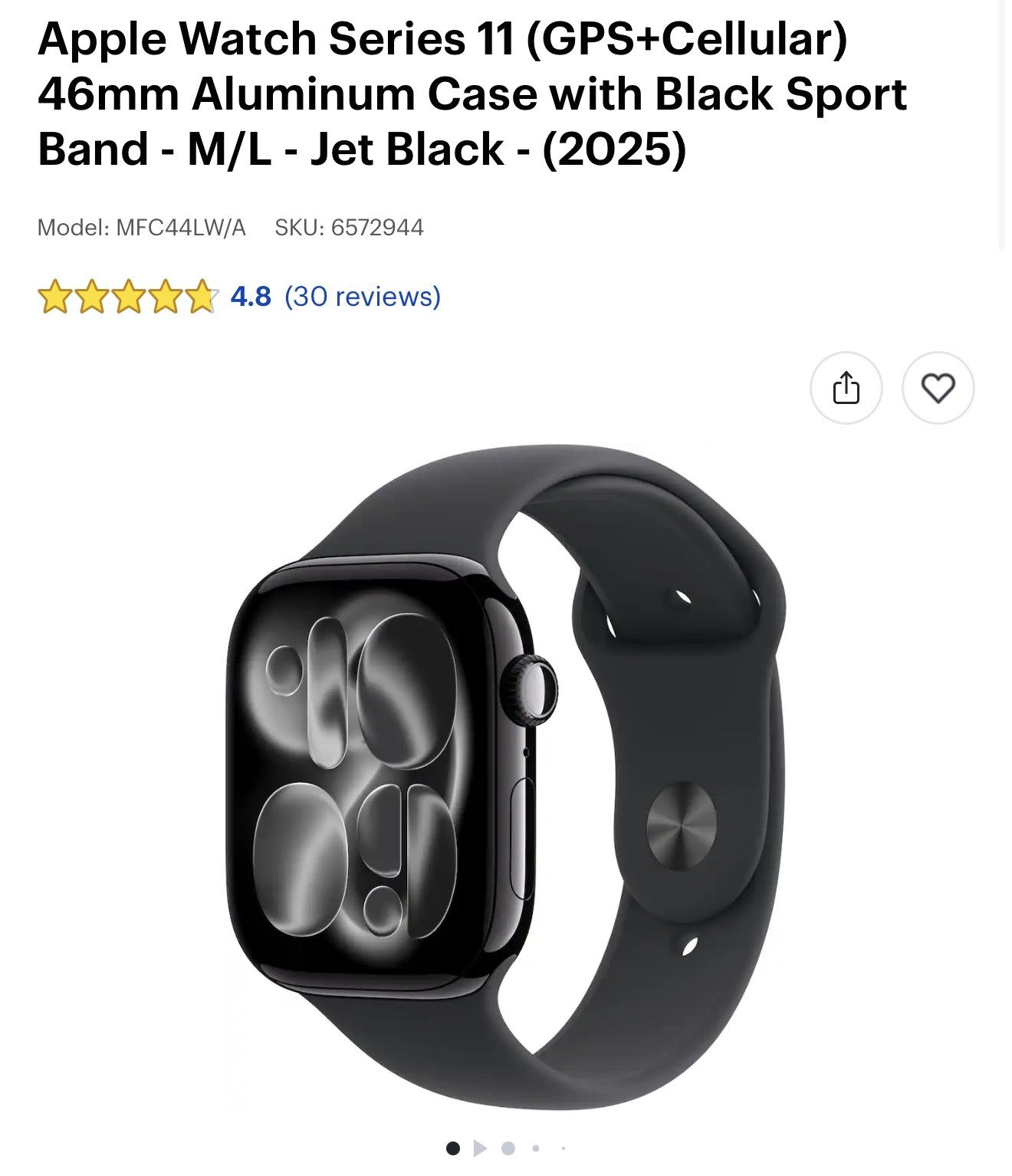Save the watch to your favorites
Viewport: 1012px width, 1176px height.
coord(938,388)
